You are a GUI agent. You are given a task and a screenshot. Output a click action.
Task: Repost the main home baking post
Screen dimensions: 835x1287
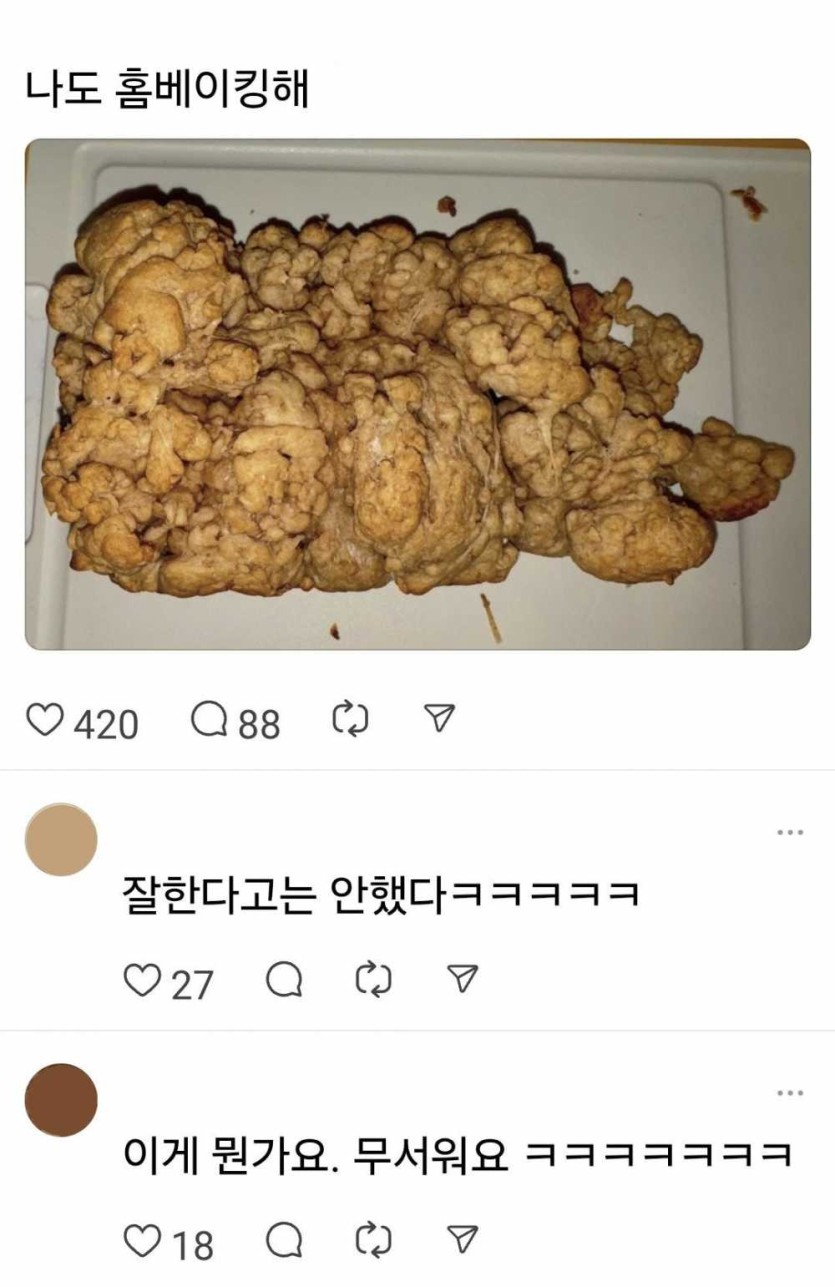[x=350, y=720]
